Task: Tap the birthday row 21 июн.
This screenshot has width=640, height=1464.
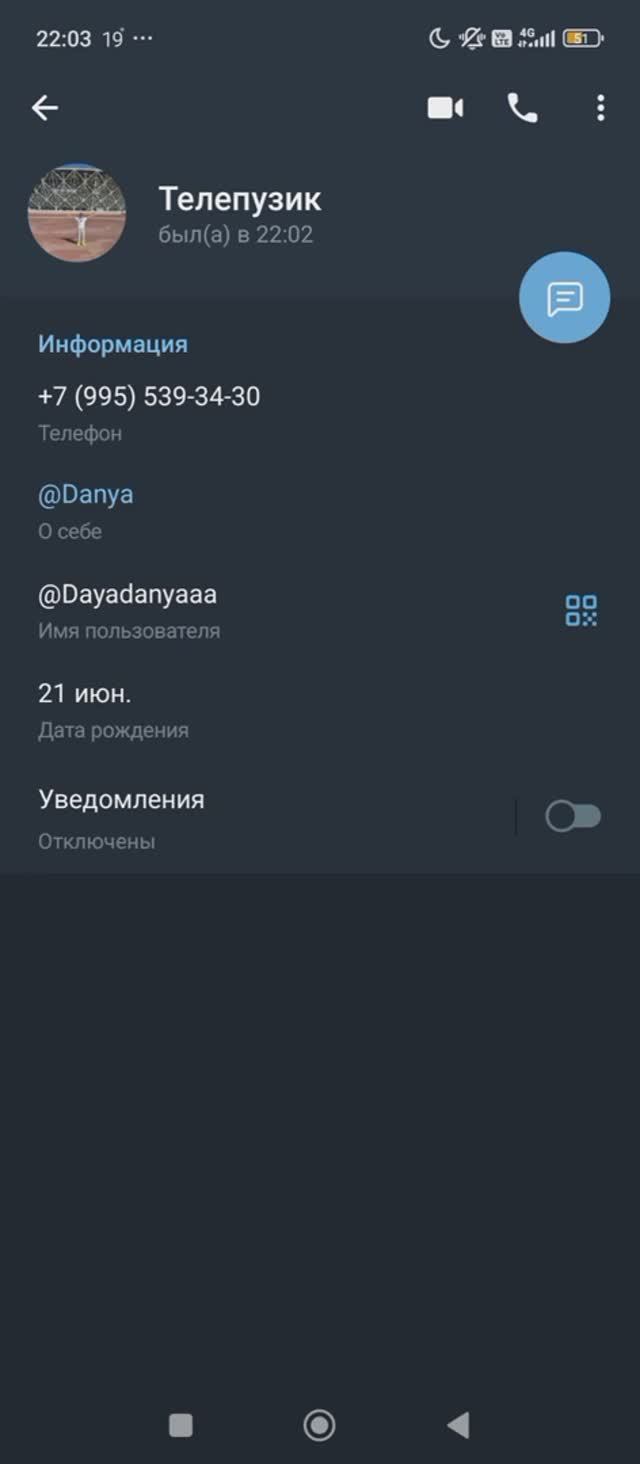Action: [x=320, y=710]
